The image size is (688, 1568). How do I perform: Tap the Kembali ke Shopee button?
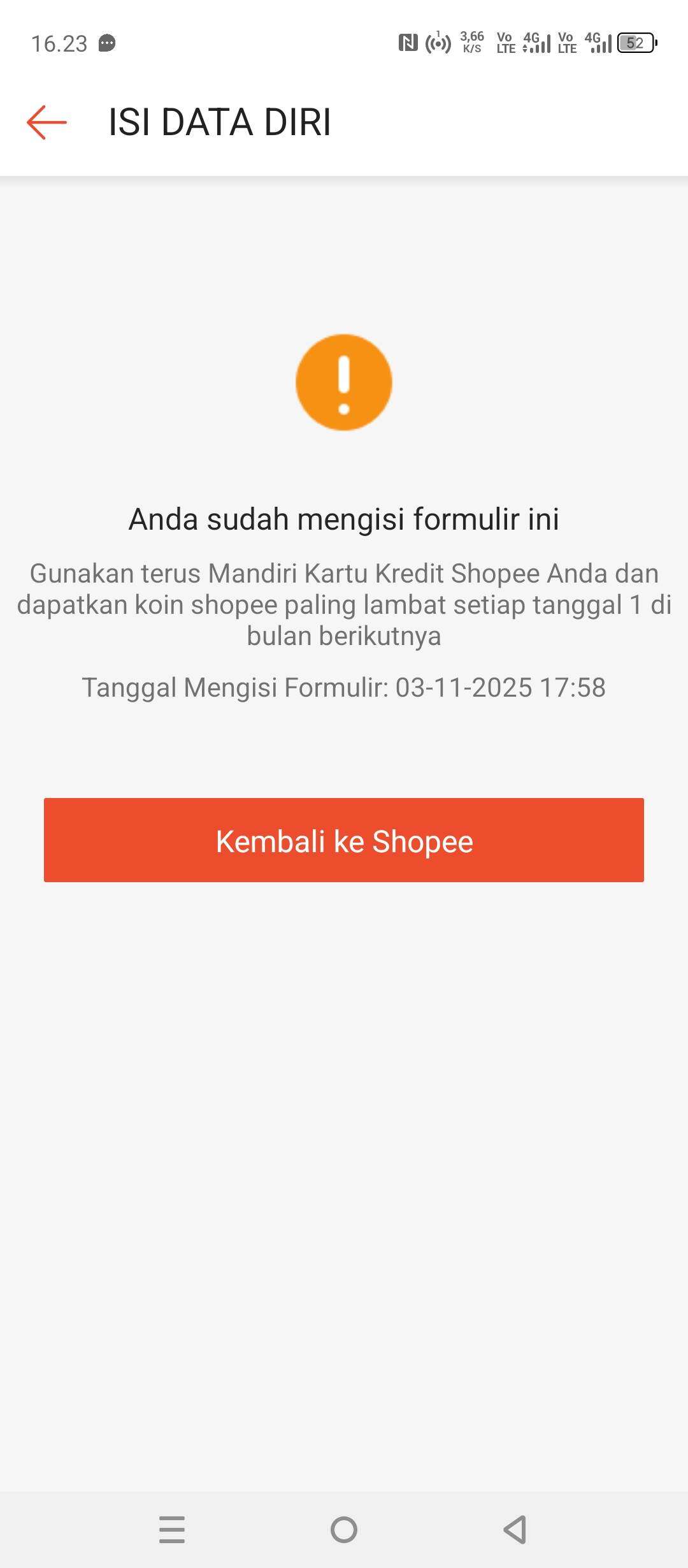pyautogui.click(x=344, y=840)
